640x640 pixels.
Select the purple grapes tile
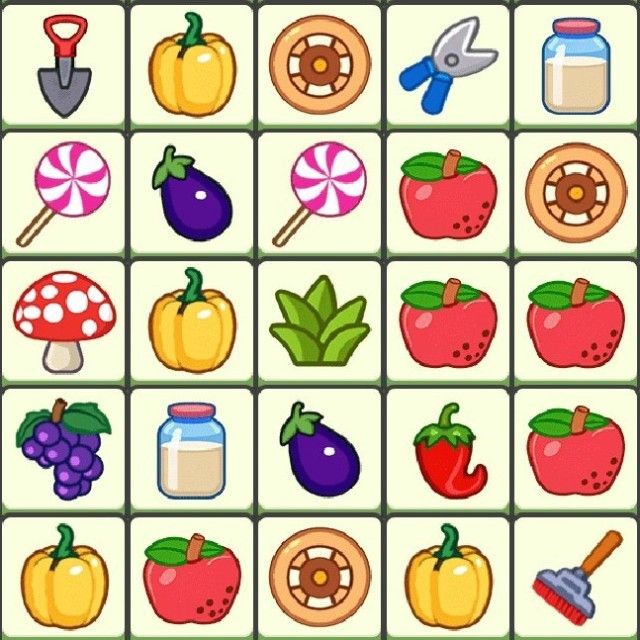click(63, 449)
